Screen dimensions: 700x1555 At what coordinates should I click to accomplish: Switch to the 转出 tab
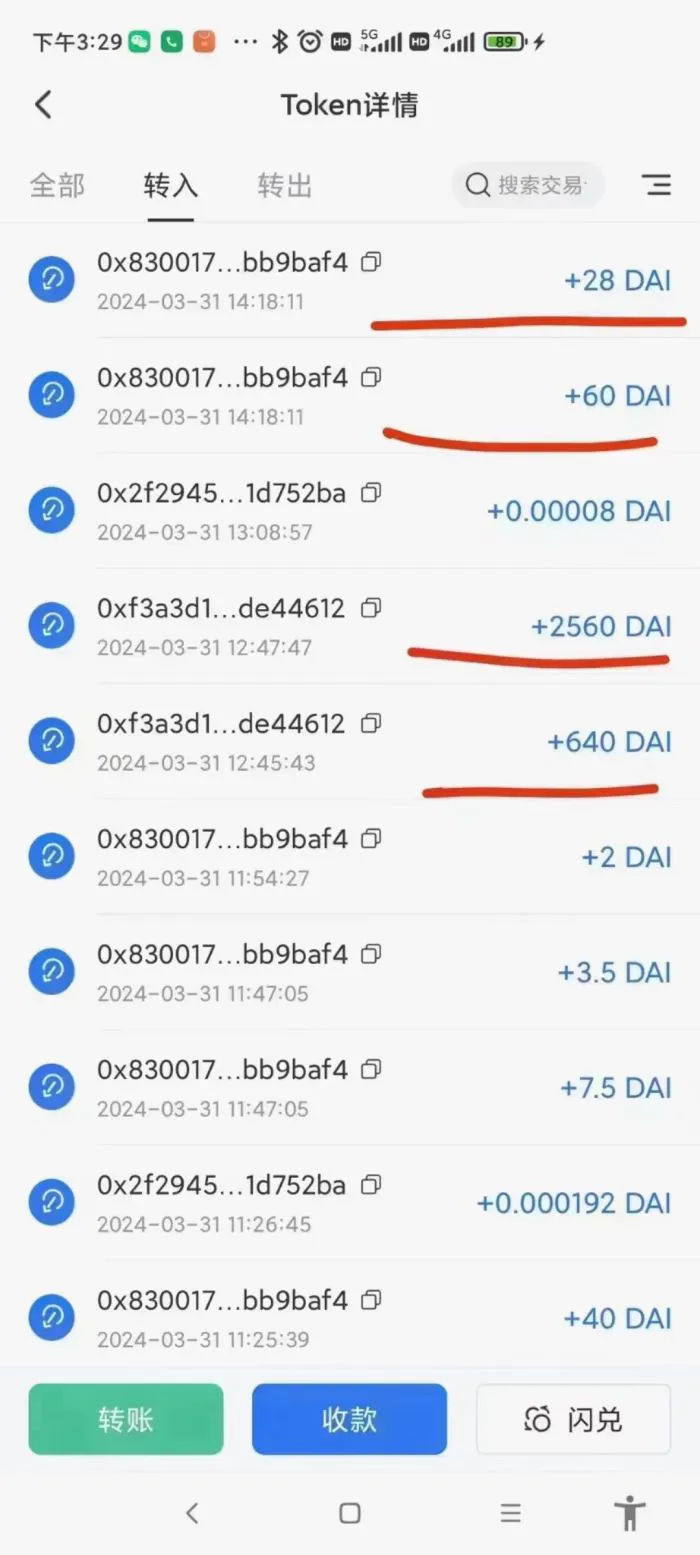click(x=285, y=185)
